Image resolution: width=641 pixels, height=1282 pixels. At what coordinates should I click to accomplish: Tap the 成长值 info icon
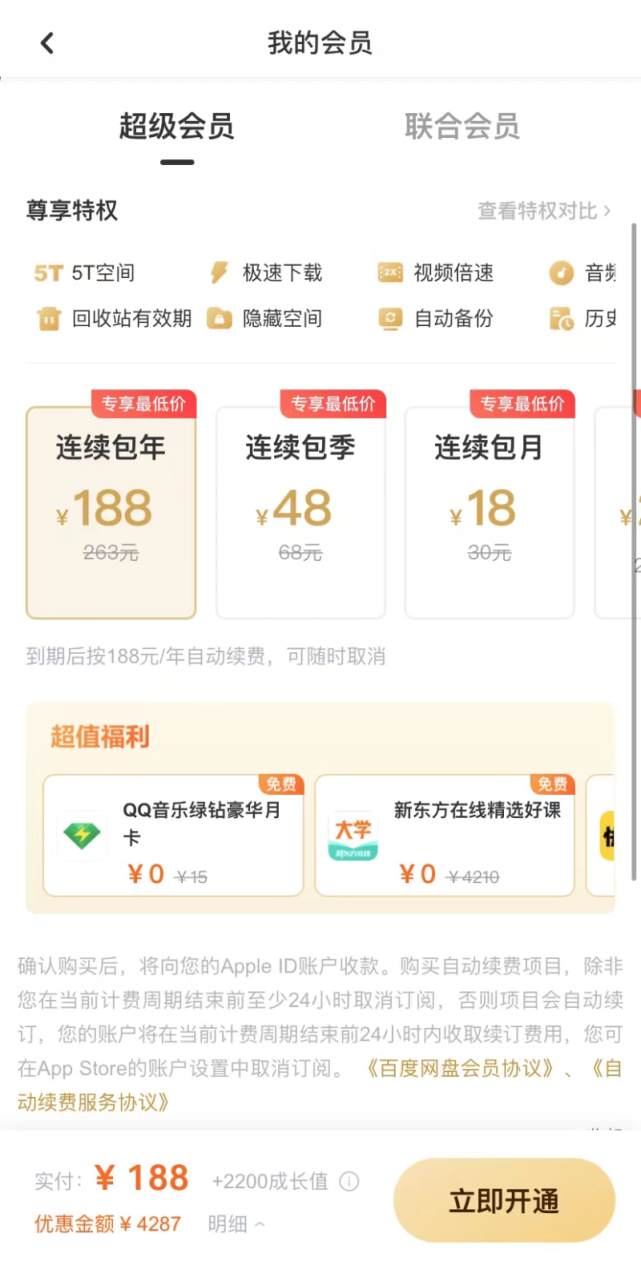tap(349, 1182)
